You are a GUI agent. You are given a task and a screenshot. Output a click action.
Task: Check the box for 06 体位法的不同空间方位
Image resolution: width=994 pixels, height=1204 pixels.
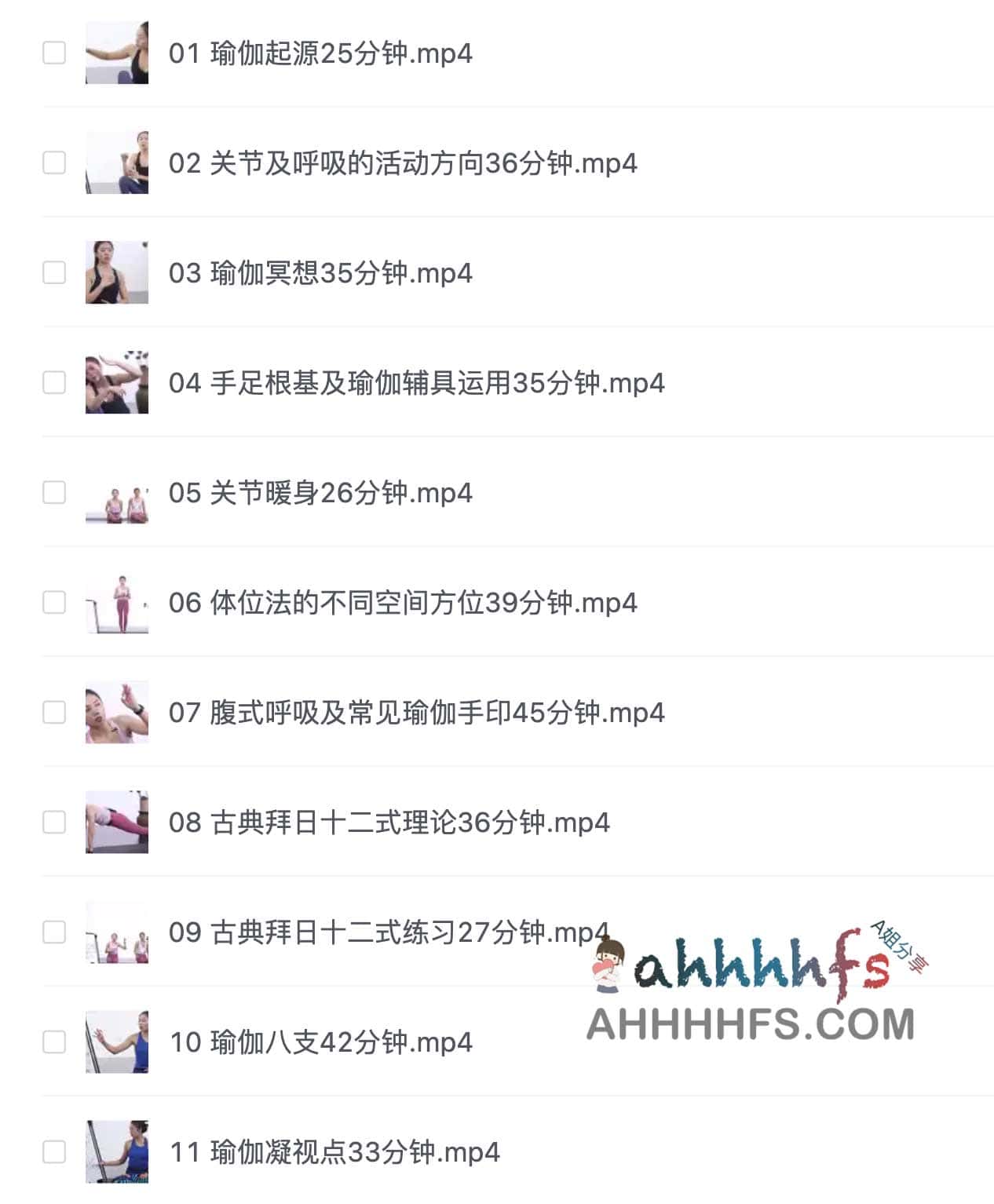click(54, 602)
